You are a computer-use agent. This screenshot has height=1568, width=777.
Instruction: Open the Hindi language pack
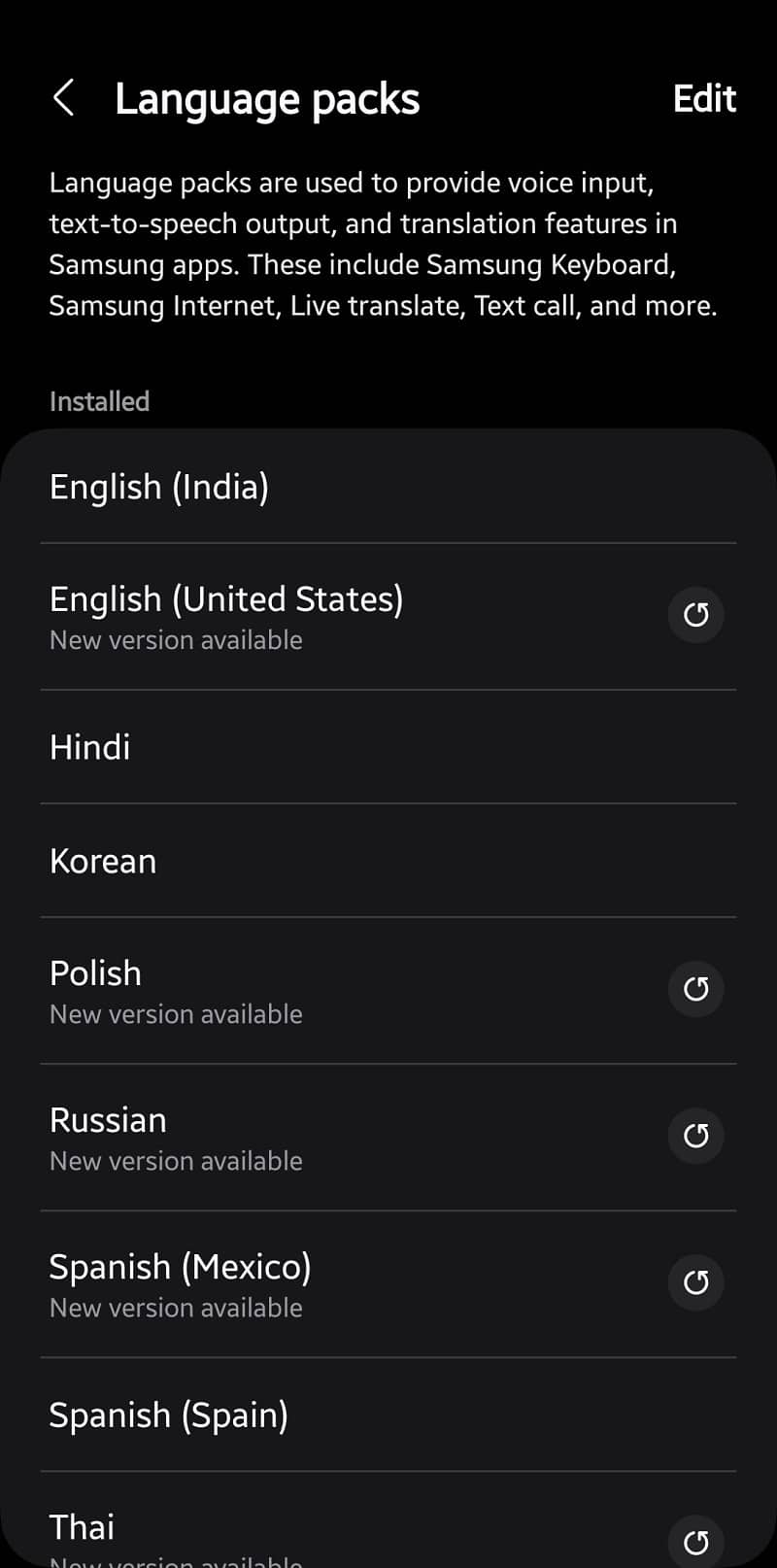[x=388, y=747]
